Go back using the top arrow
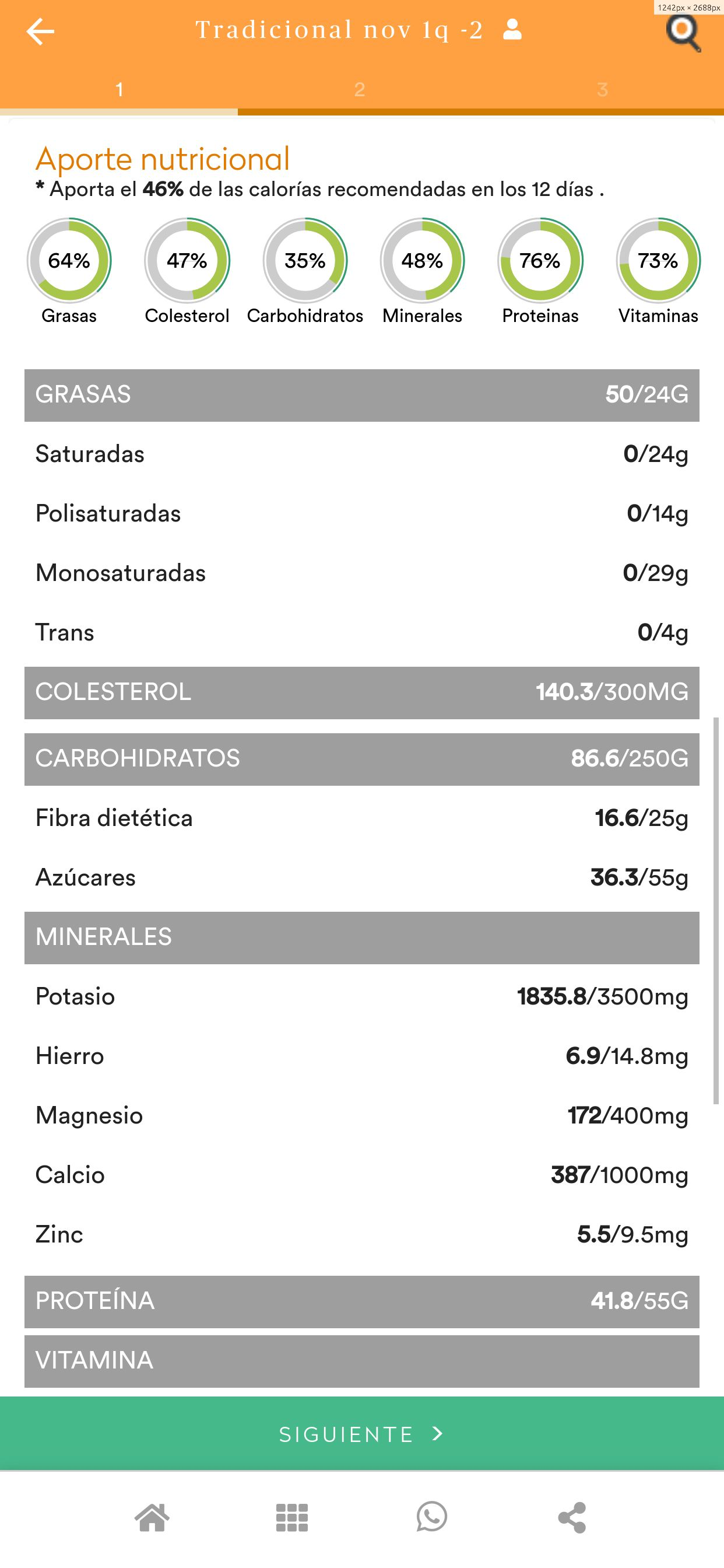 [x=41, y=32]
